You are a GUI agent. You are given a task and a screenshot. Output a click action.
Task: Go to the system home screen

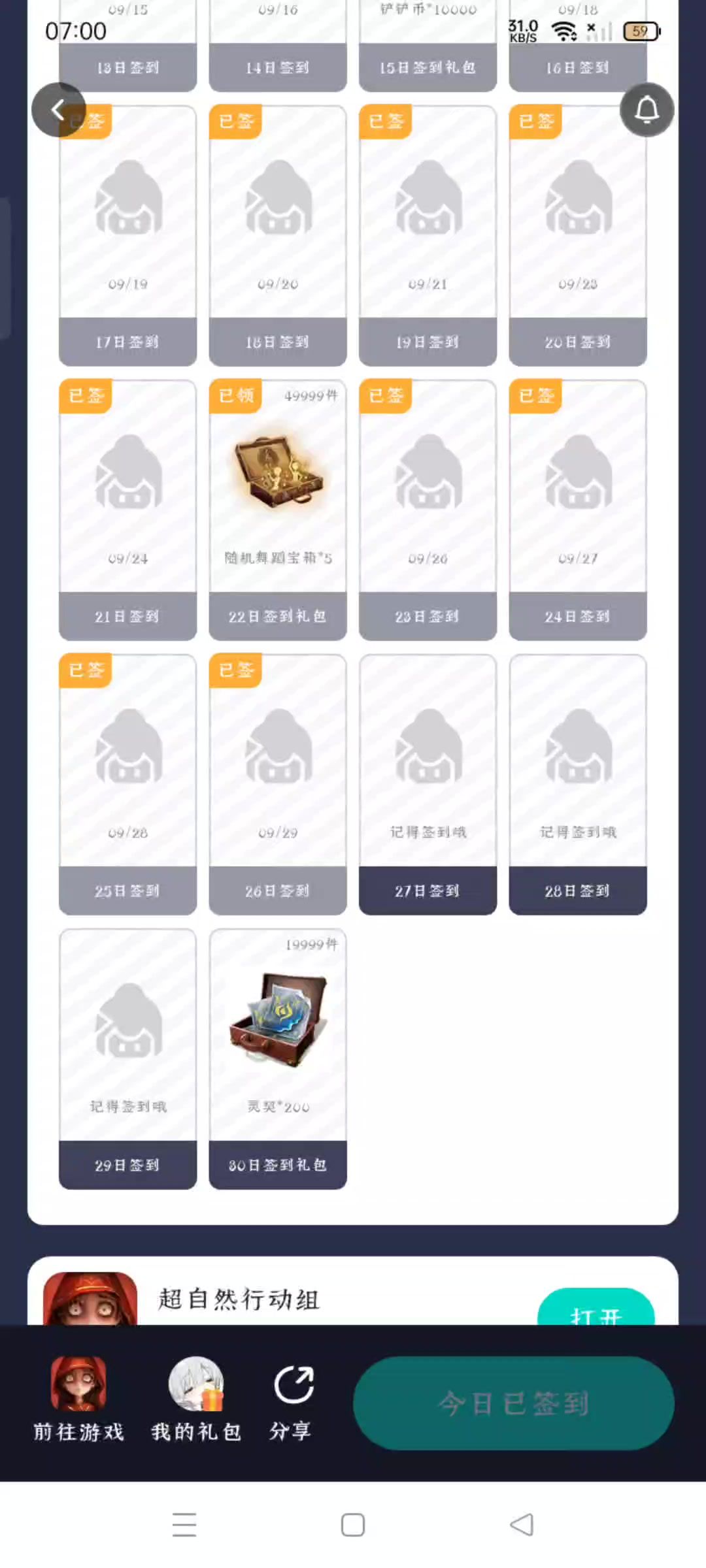[x=353, y=1525]
